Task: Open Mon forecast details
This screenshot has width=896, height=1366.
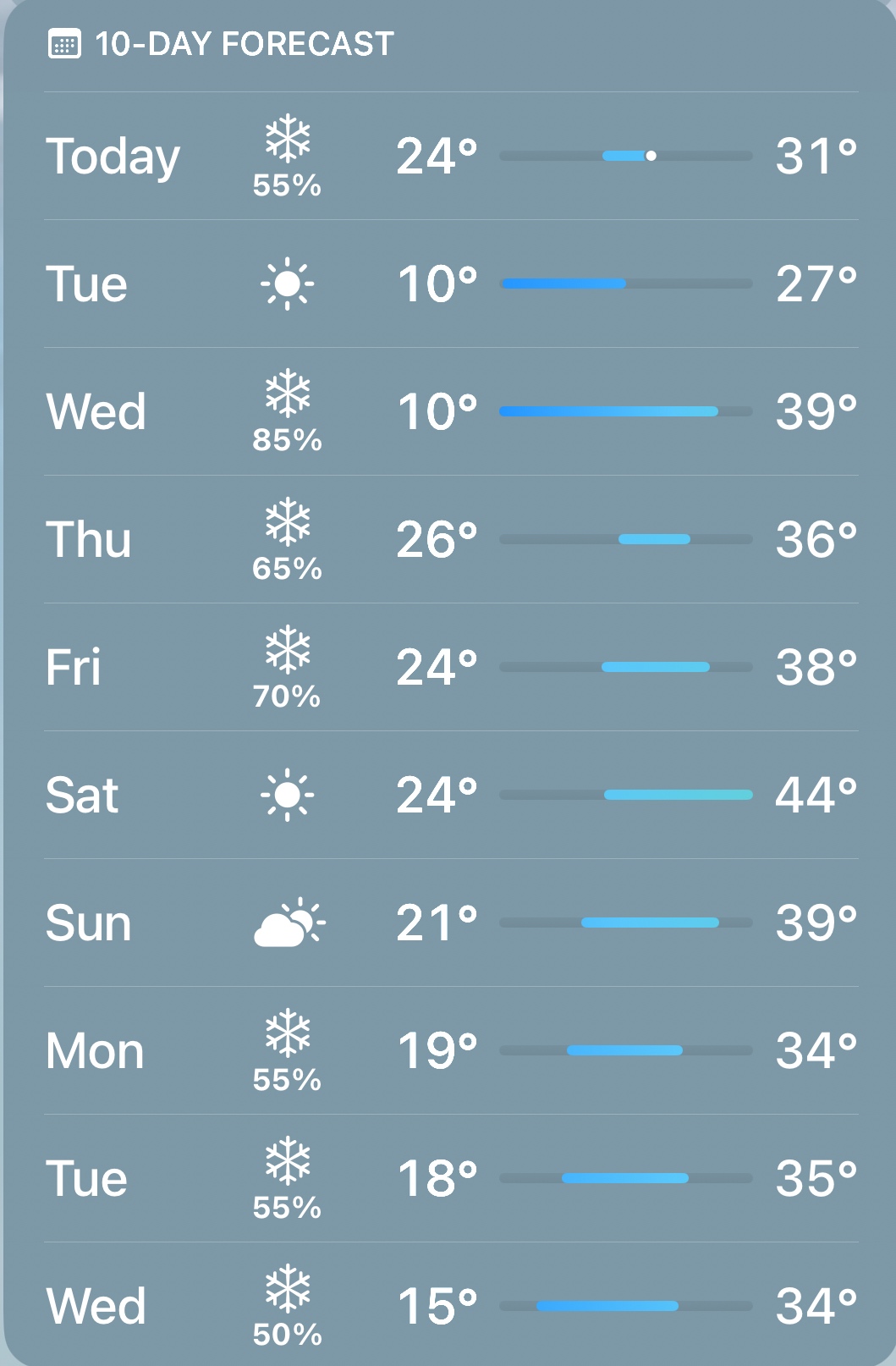Action: click(x=450, y=1051)
